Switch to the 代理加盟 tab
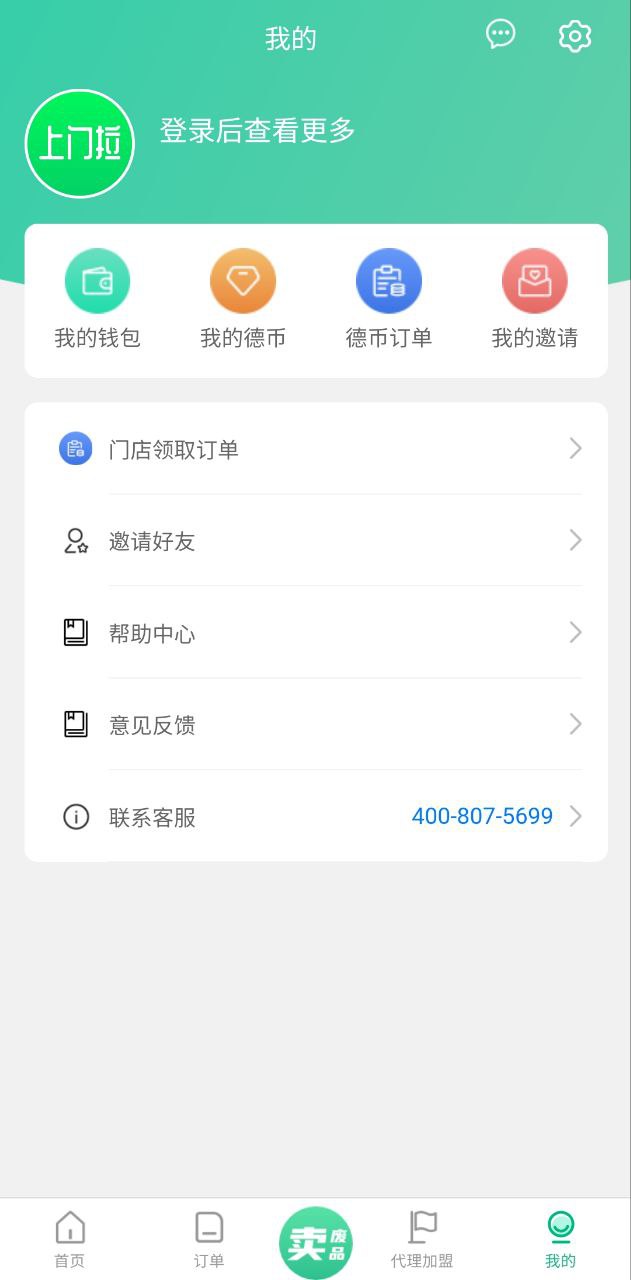This screenshot has width=631, height=1280. [x=422, y=1238]
